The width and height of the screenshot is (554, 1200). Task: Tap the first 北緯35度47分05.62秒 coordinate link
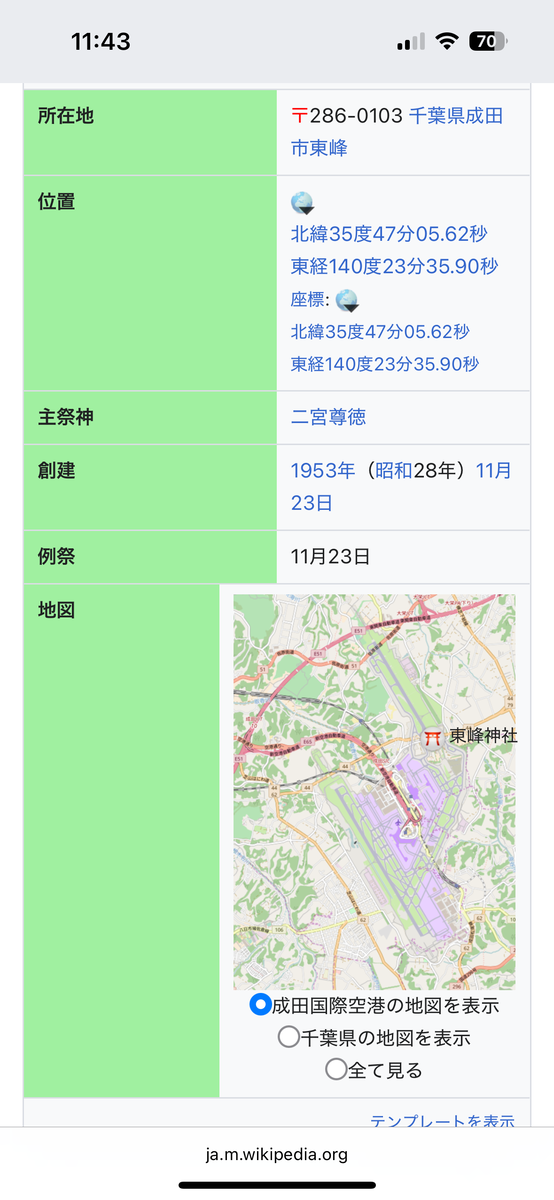[389, 234]
